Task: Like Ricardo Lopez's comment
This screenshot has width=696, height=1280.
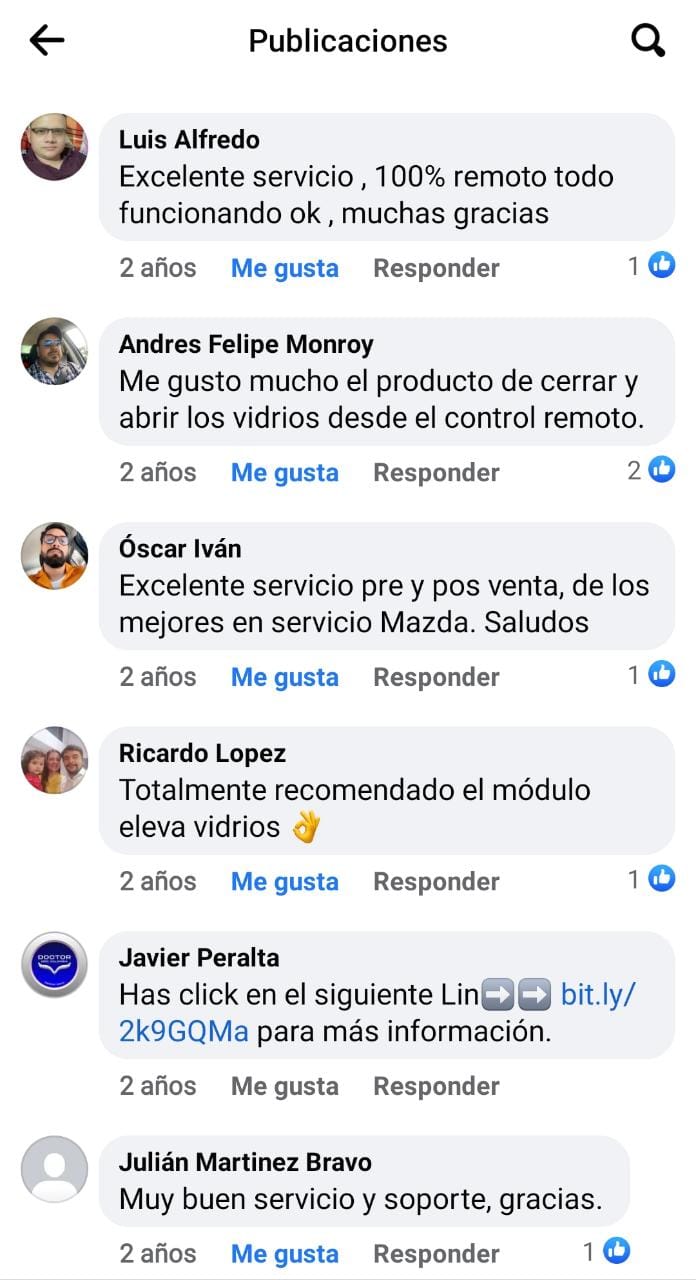Action: [285, 881]
